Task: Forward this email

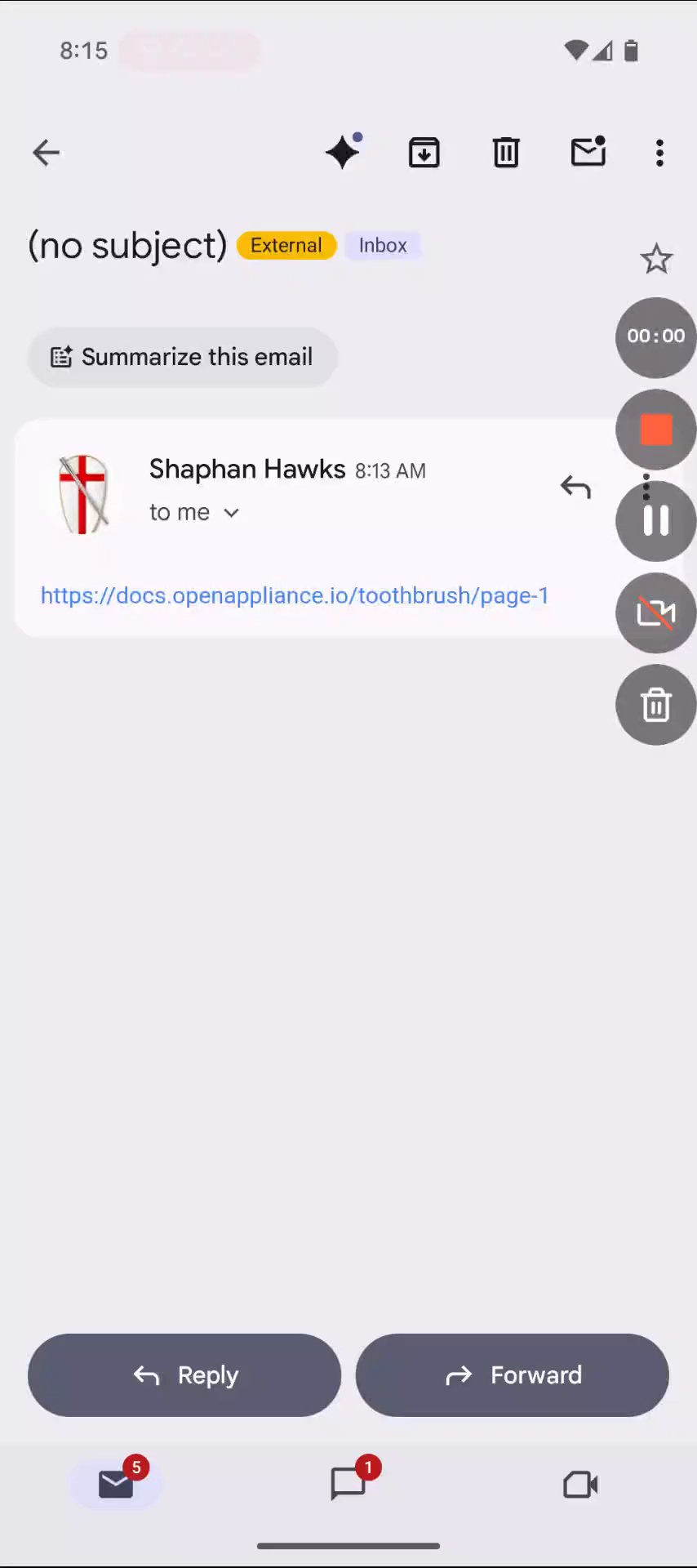Action: click(512, 1375)
